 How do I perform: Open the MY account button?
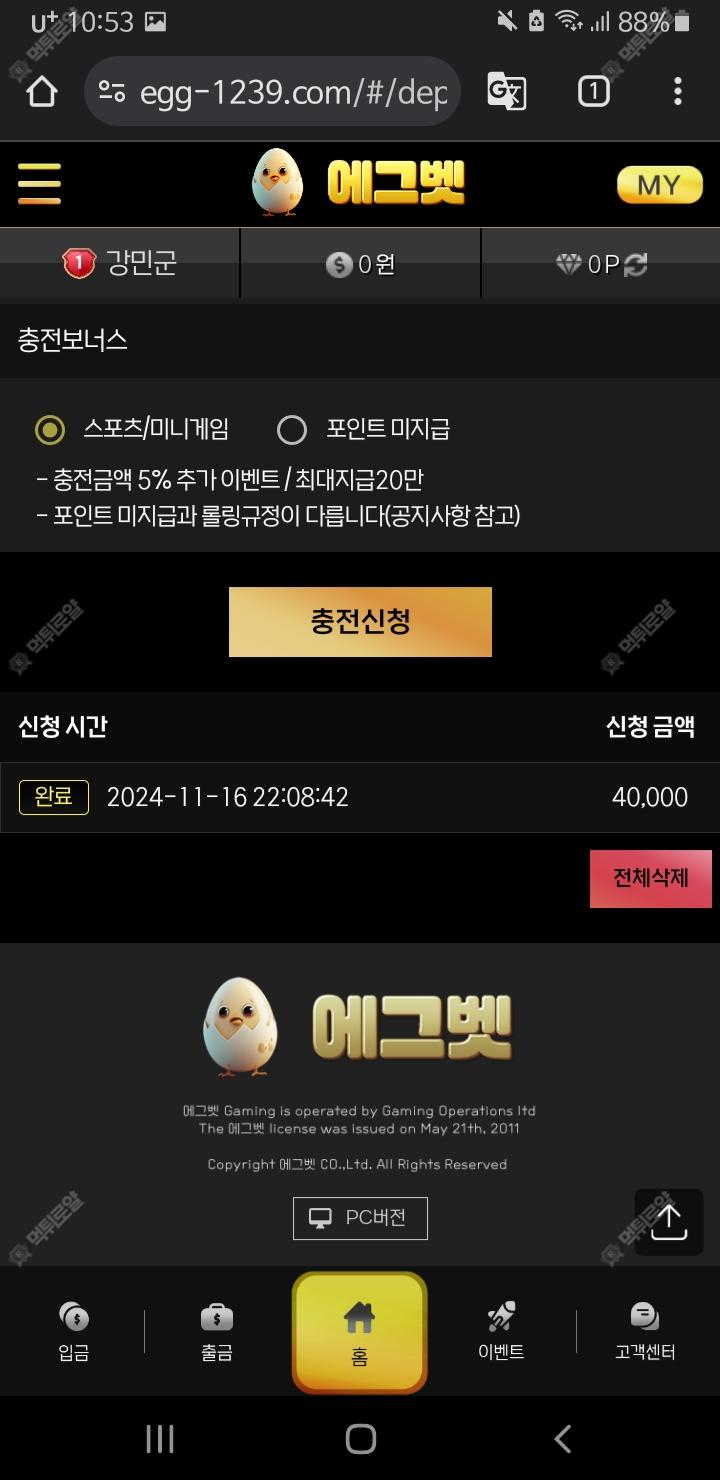(659, 185)
